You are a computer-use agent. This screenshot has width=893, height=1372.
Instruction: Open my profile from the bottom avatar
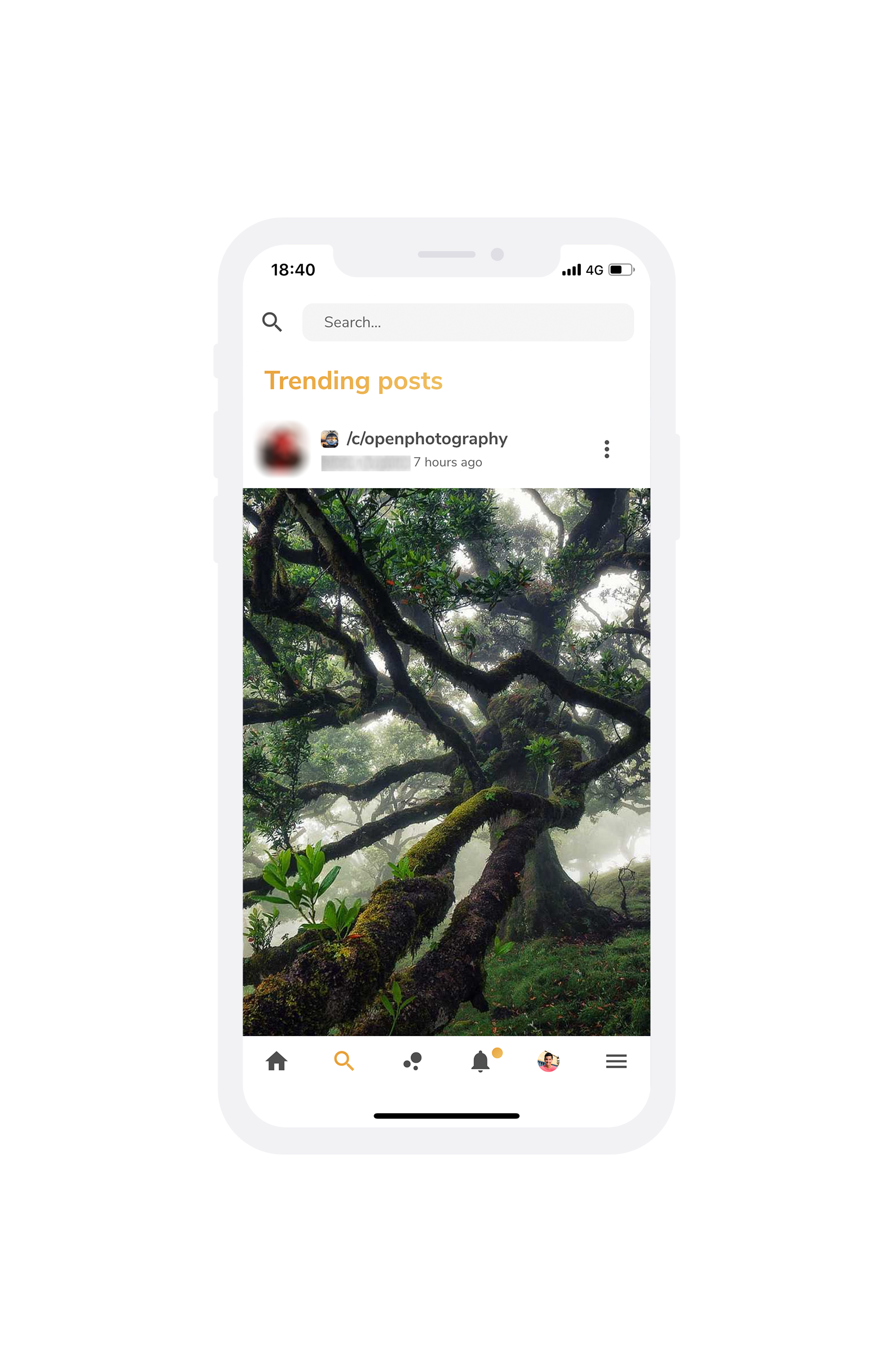coord(548,1061)
